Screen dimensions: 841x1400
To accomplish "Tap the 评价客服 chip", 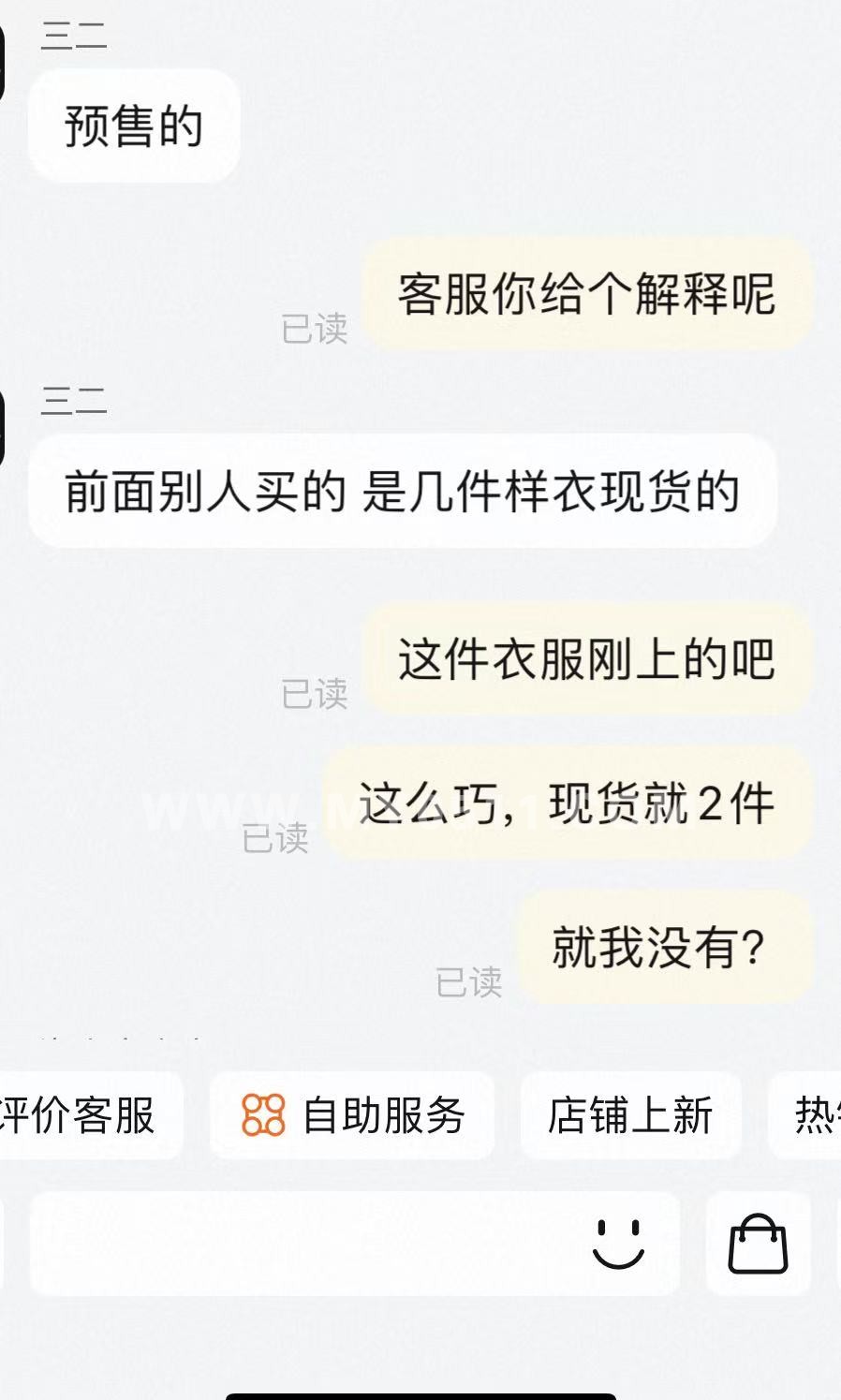I will (x=80, y=1115).
